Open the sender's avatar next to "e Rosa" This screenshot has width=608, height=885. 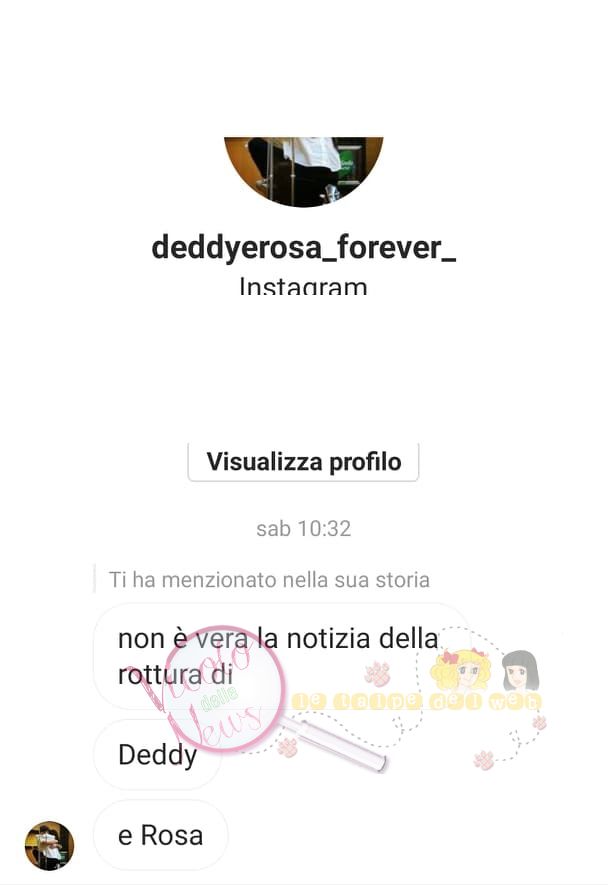click(49, 845)
